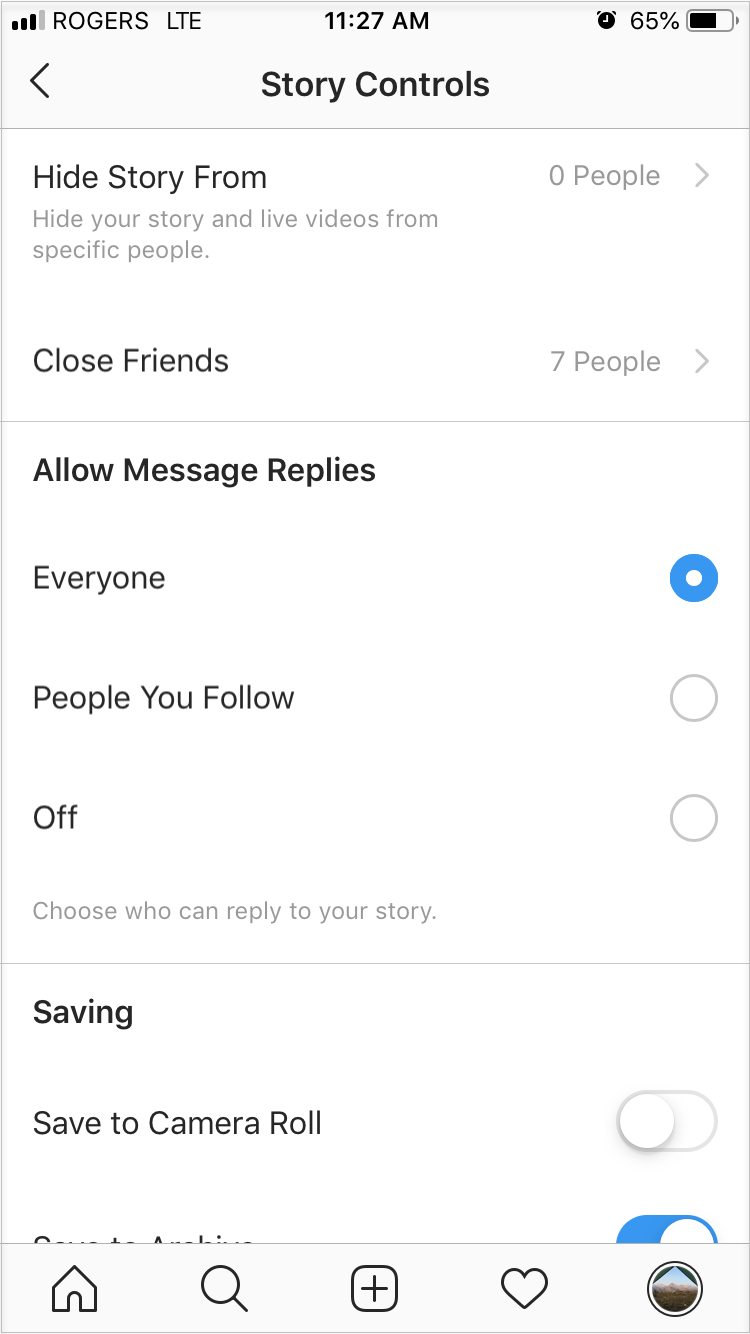The width and height of the screenshot is (750, 1334).
Task: View the Activity heart tab
Action: (524, 1288)
